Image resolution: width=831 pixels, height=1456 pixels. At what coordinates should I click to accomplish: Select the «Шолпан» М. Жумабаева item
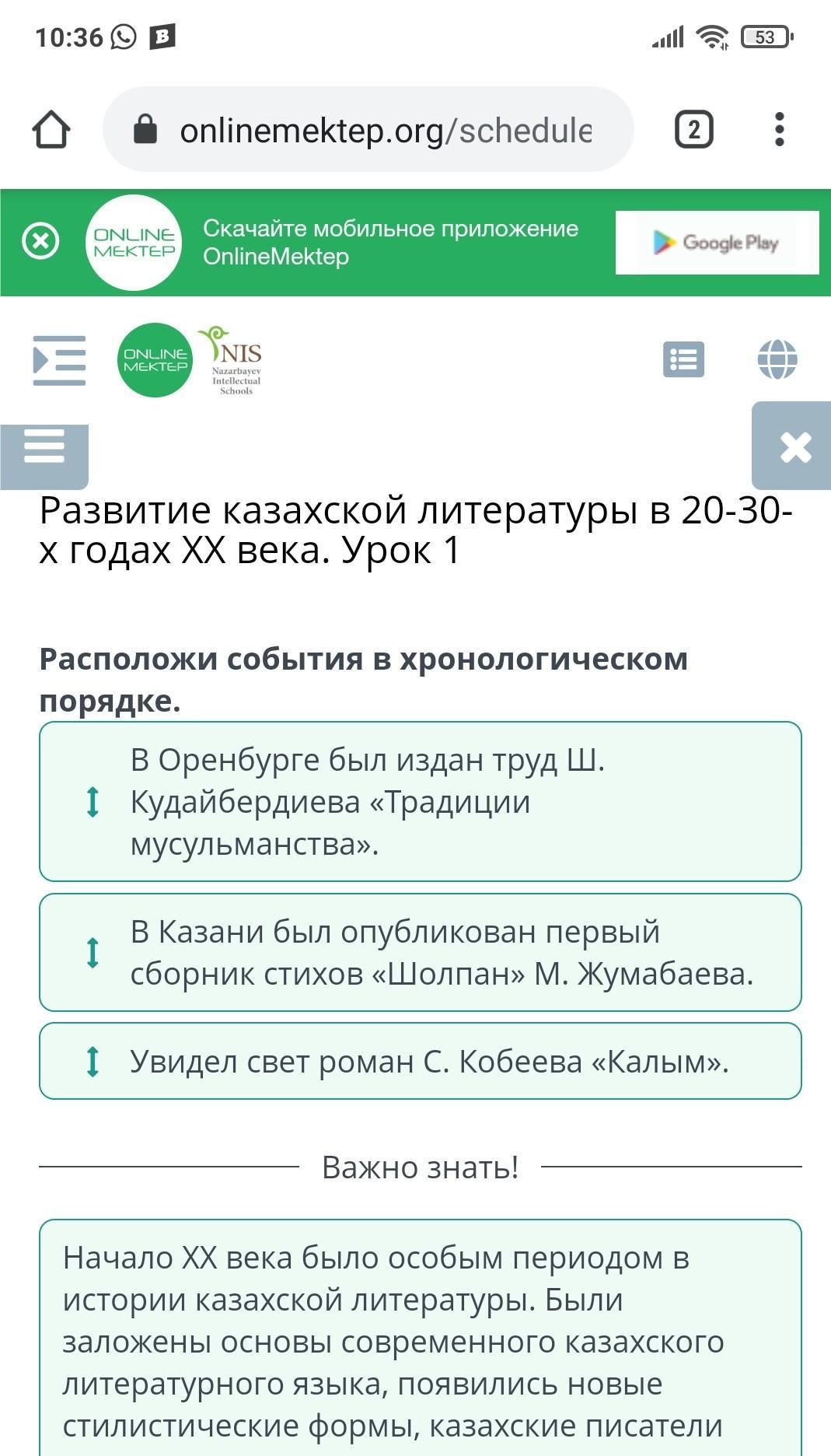[421, 952]
